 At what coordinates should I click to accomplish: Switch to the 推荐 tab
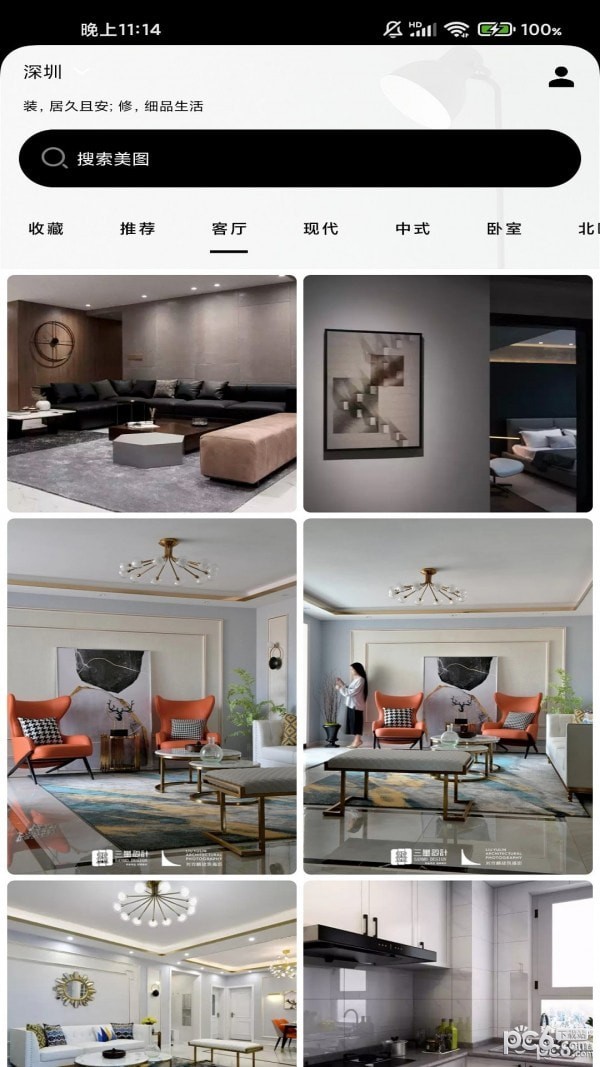138,228
